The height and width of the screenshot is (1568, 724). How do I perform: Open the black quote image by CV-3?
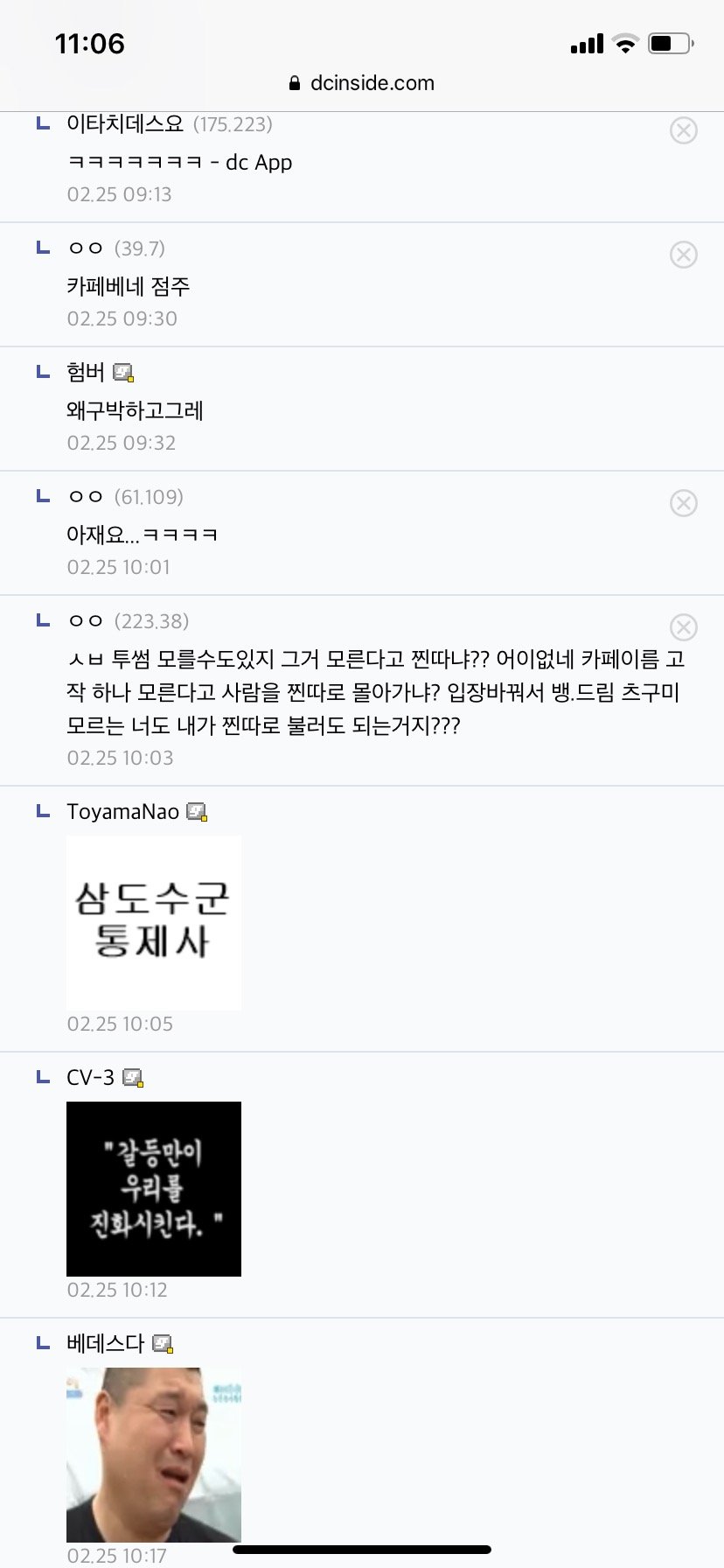coord(154,1189)
